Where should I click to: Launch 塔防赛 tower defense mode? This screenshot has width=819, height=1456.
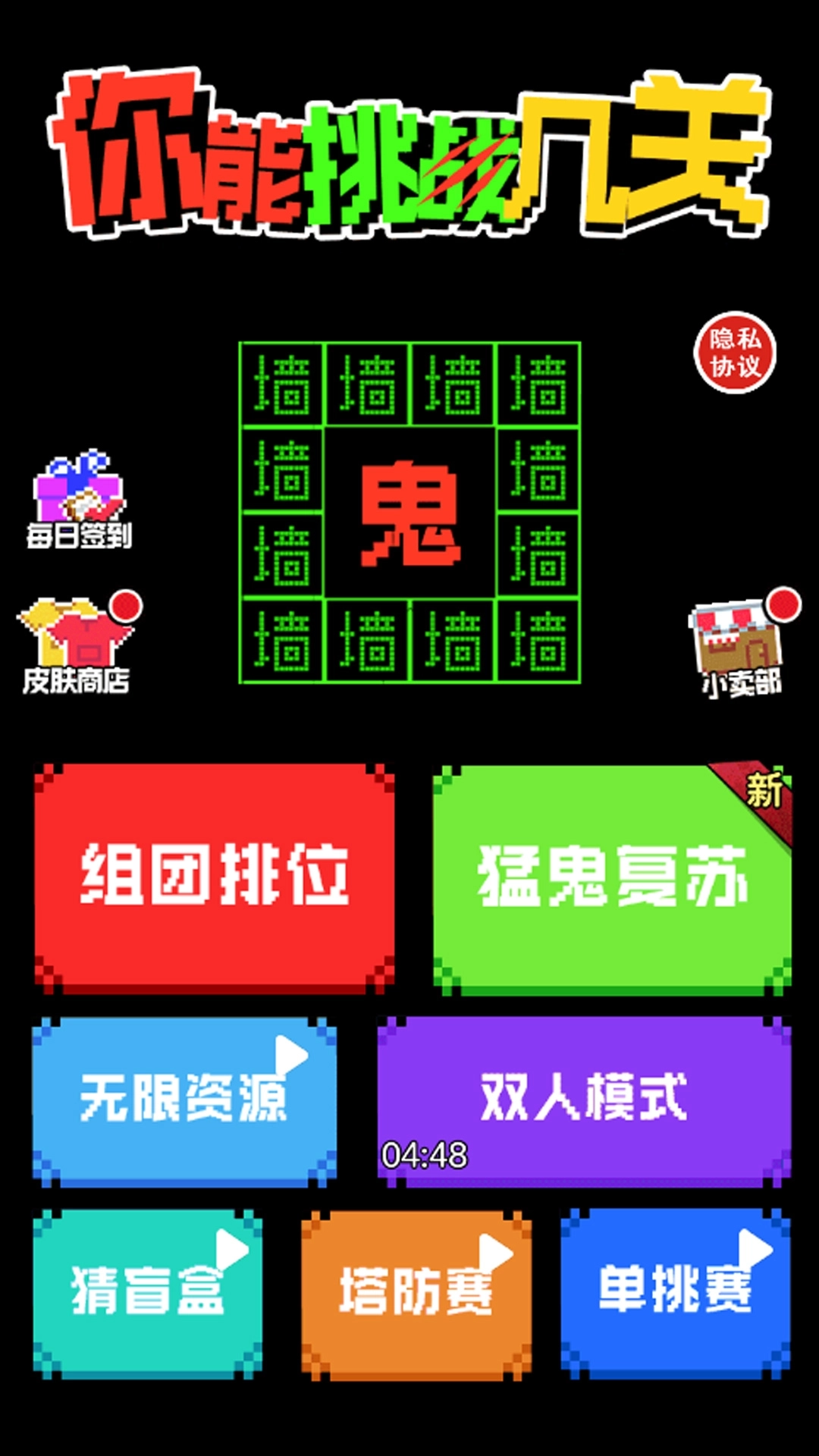(416, 1292)
